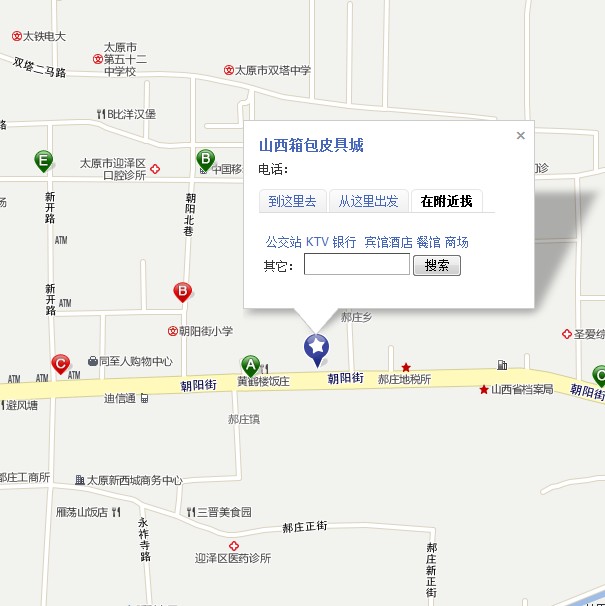Search nearby 公交站
The width and height of the screenshot is (605, 606).
(x=283, y=242)
